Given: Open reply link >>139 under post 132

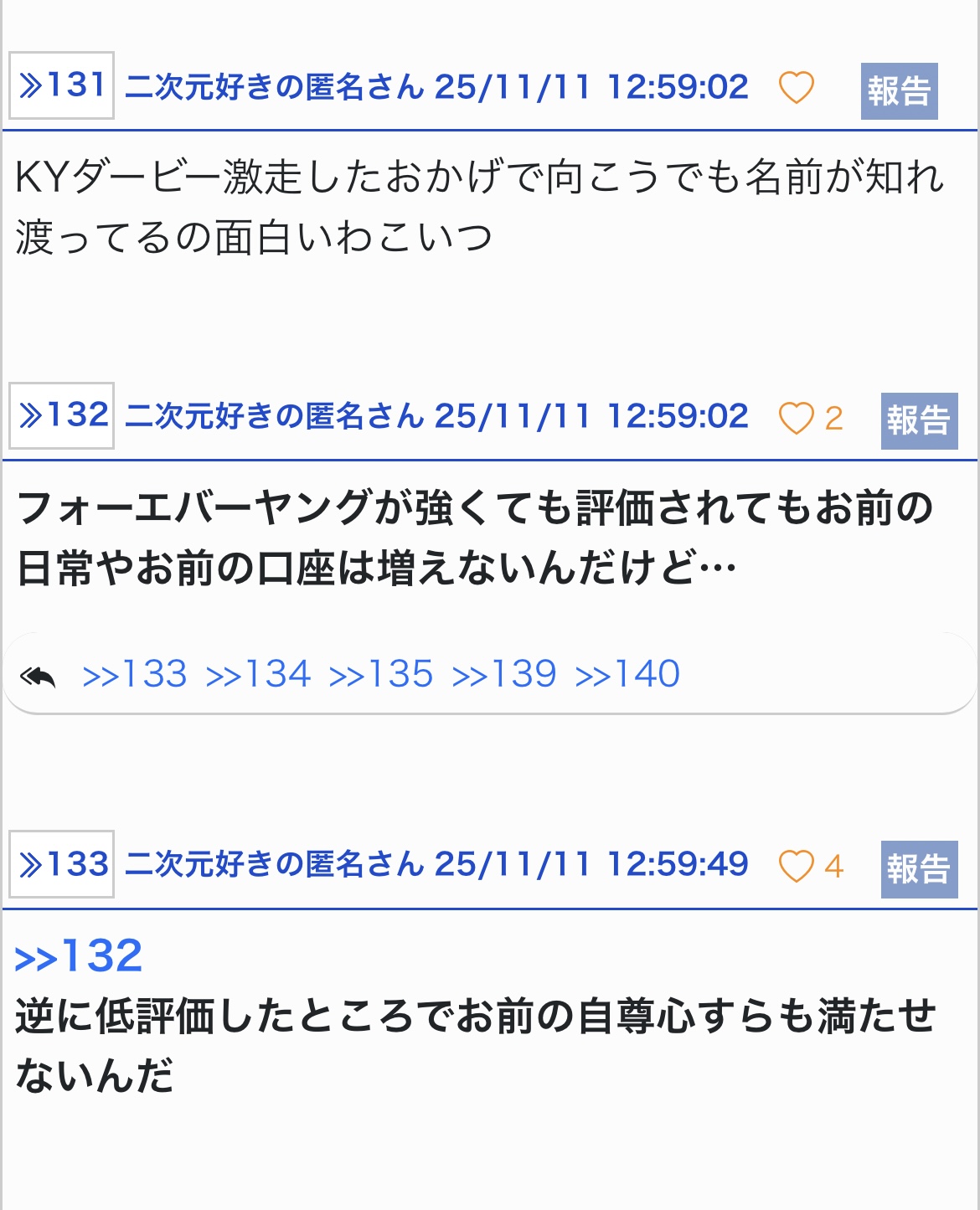Looking at the screenshot, I should 504,674.
